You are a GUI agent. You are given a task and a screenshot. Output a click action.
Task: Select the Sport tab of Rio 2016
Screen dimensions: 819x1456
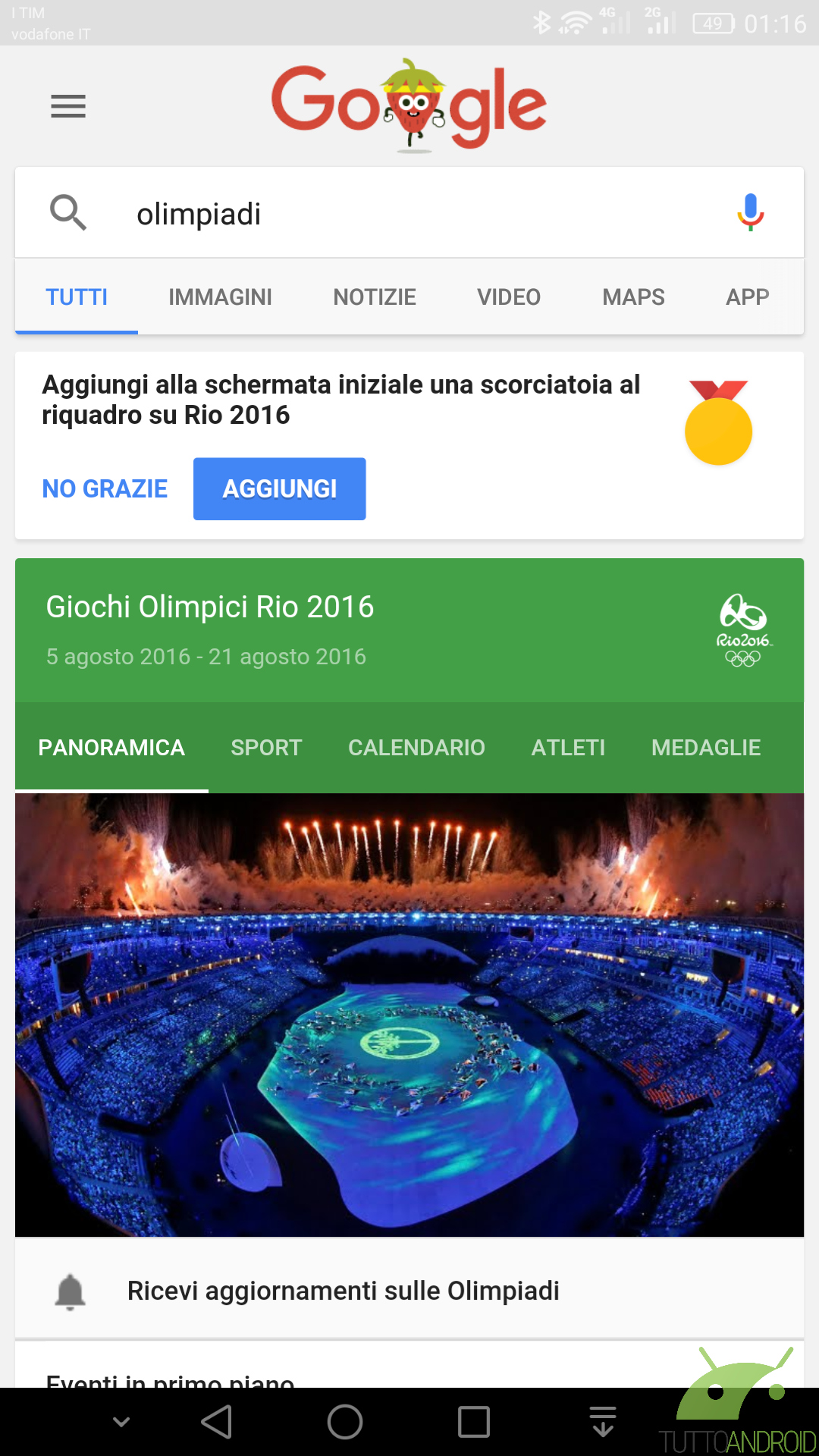(266, 748)
